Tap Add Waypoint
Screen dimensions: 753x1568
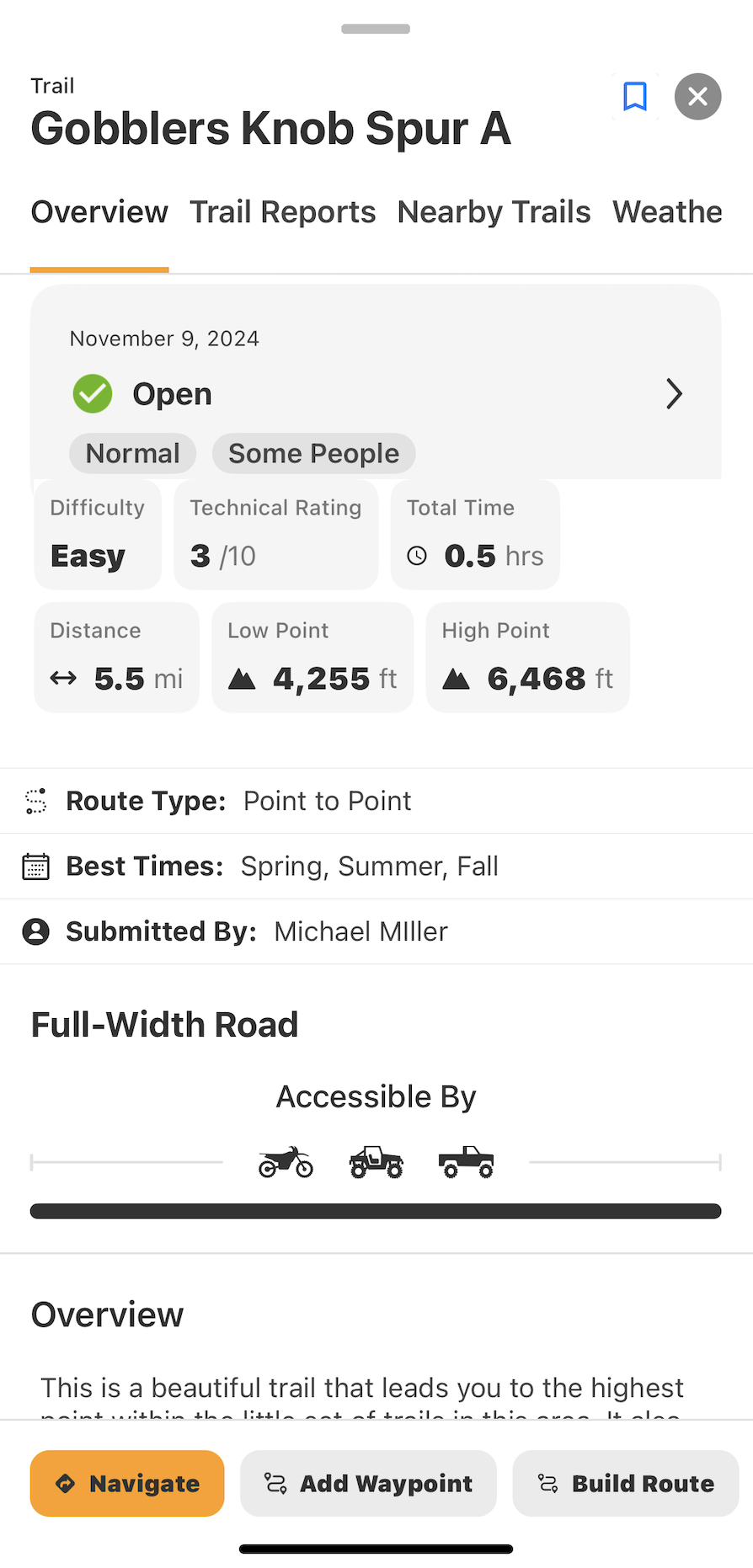click(x=368, y=1483)
